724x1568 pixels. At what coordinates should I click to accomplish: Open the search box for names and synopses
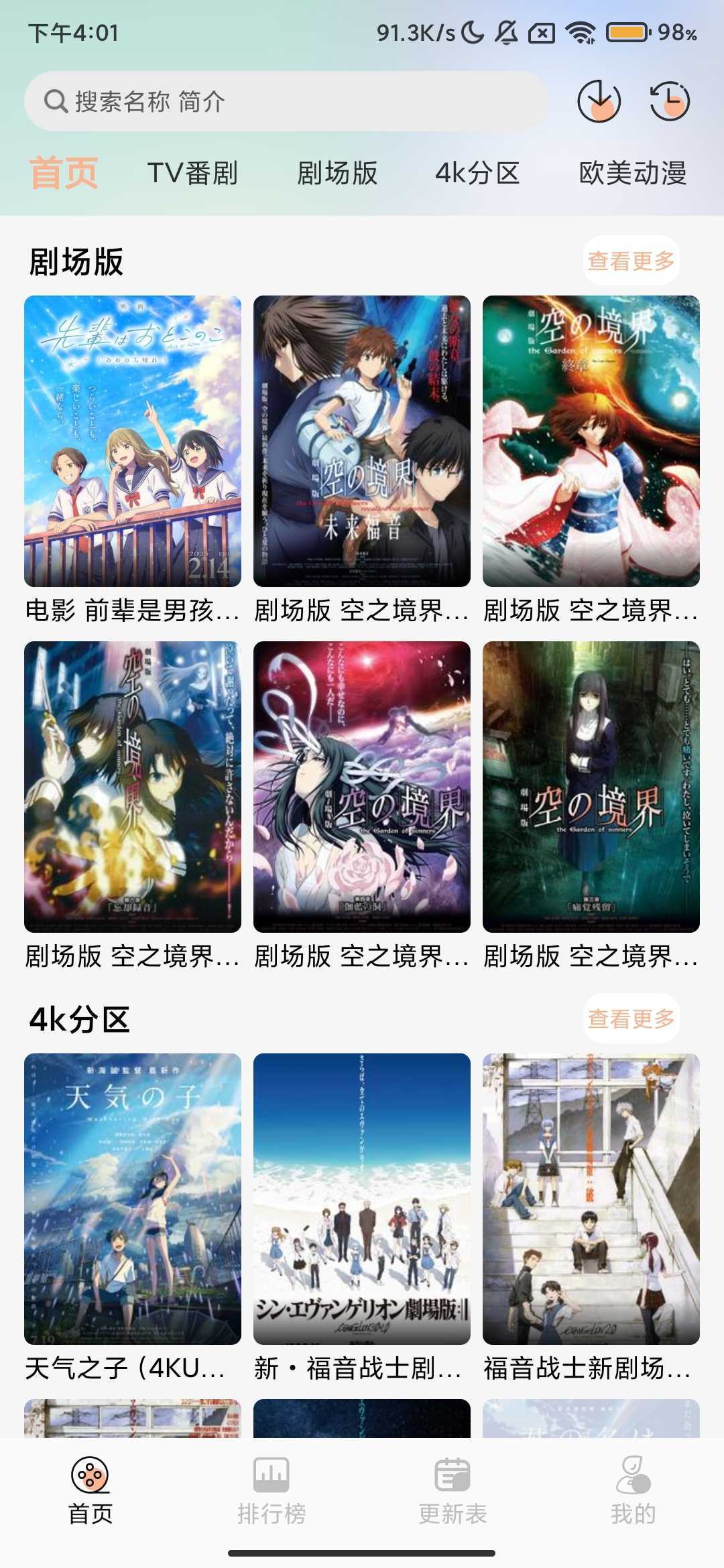(x=285, y=102)
